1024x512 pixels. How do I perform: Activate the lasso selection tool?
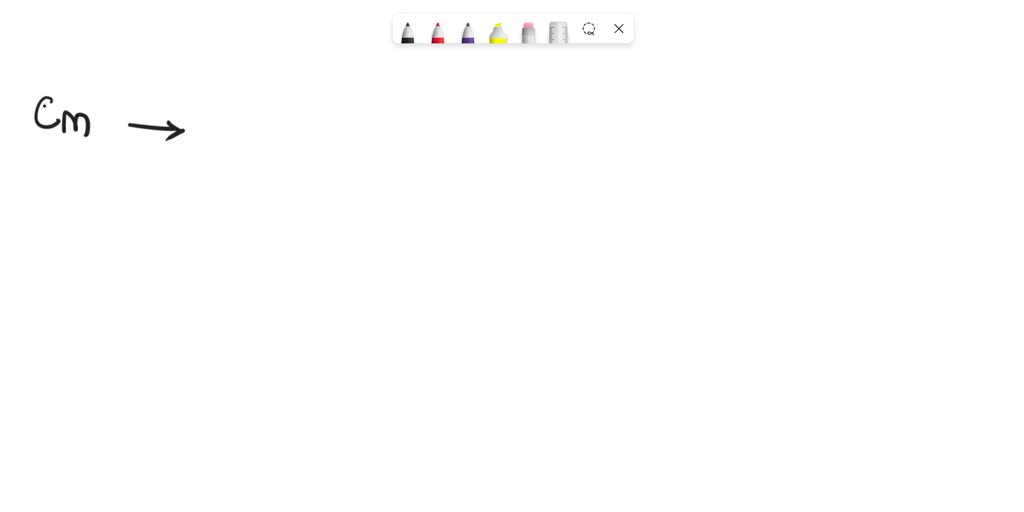point(589,29)
